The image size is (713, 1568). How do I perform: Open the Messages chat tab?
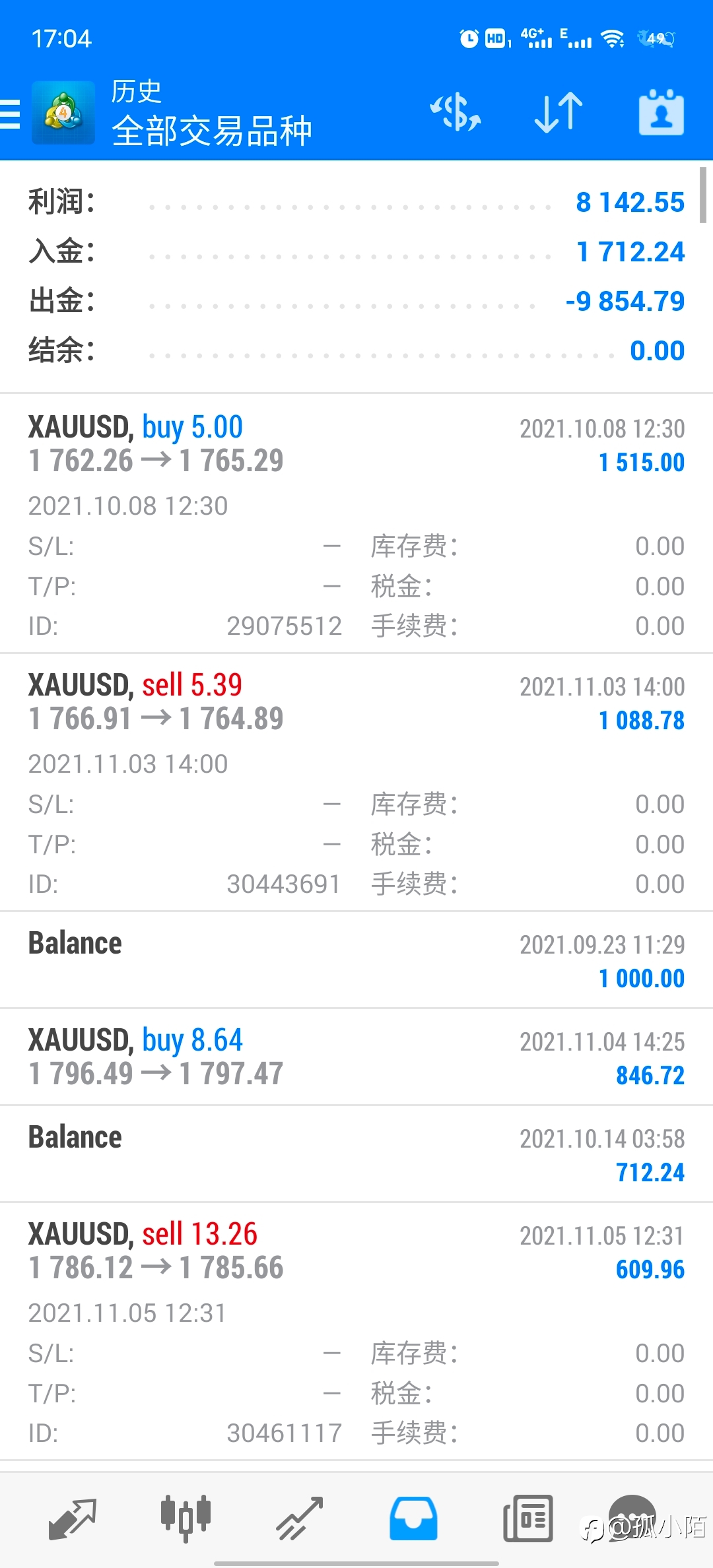(x=632, y=1519)
